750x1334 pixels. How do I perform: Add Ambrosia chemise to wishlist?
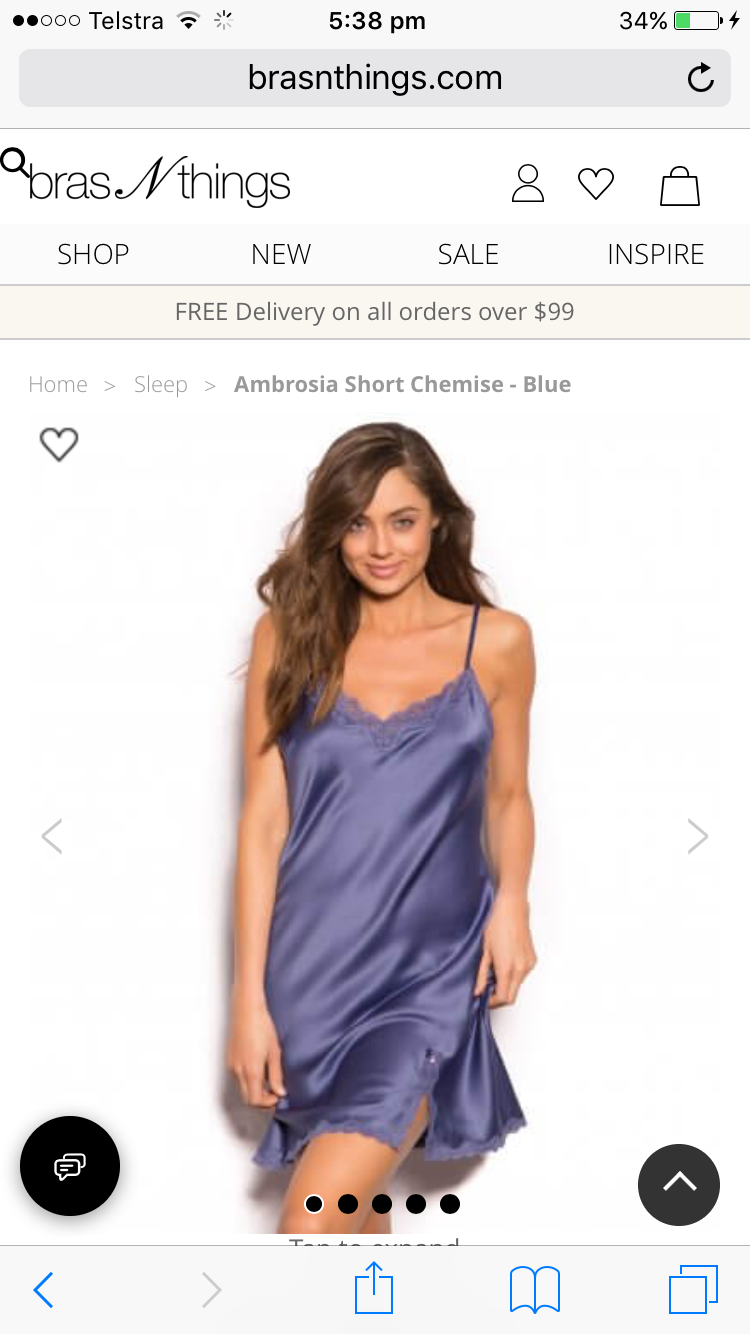[59, 444]
